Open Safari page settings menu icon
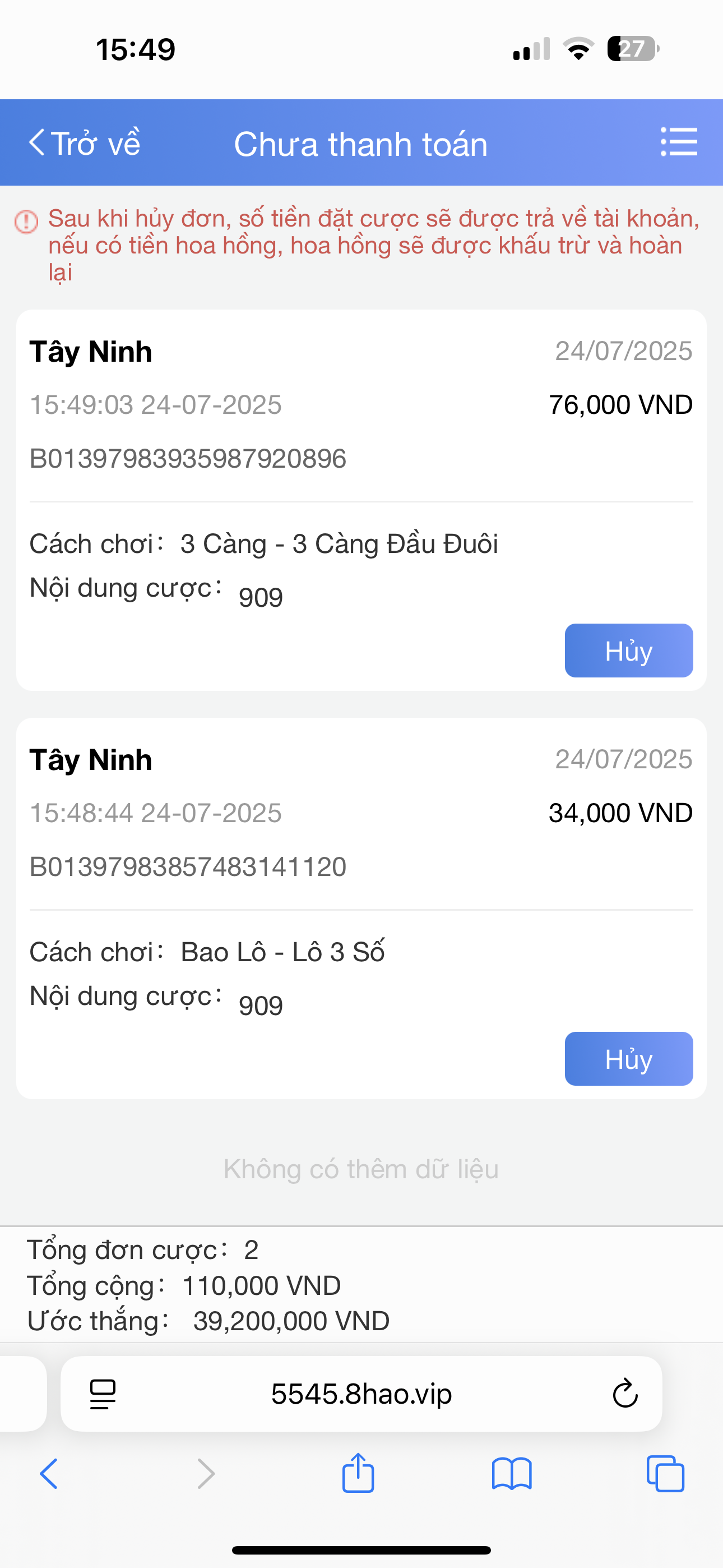This screenshot has width=723, height=1568. [x=103, y=1394]
